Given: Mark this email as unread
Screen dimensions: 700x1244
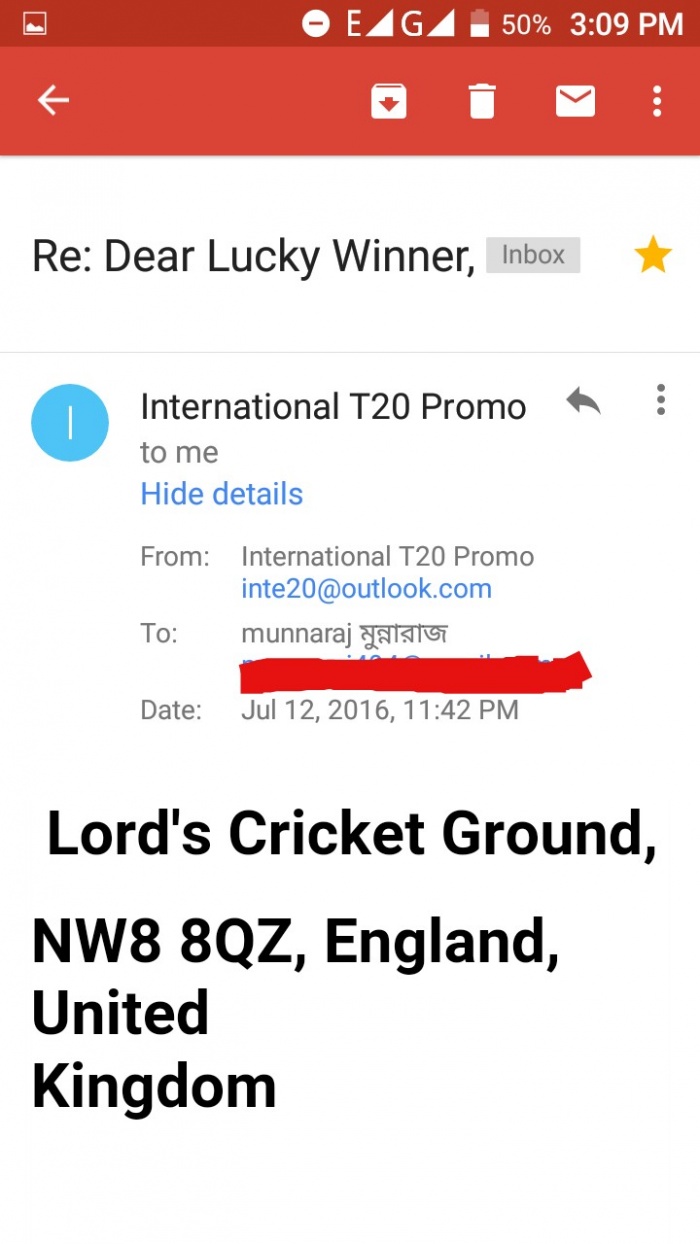Looking at the screenshot, I should click(575, 100).
